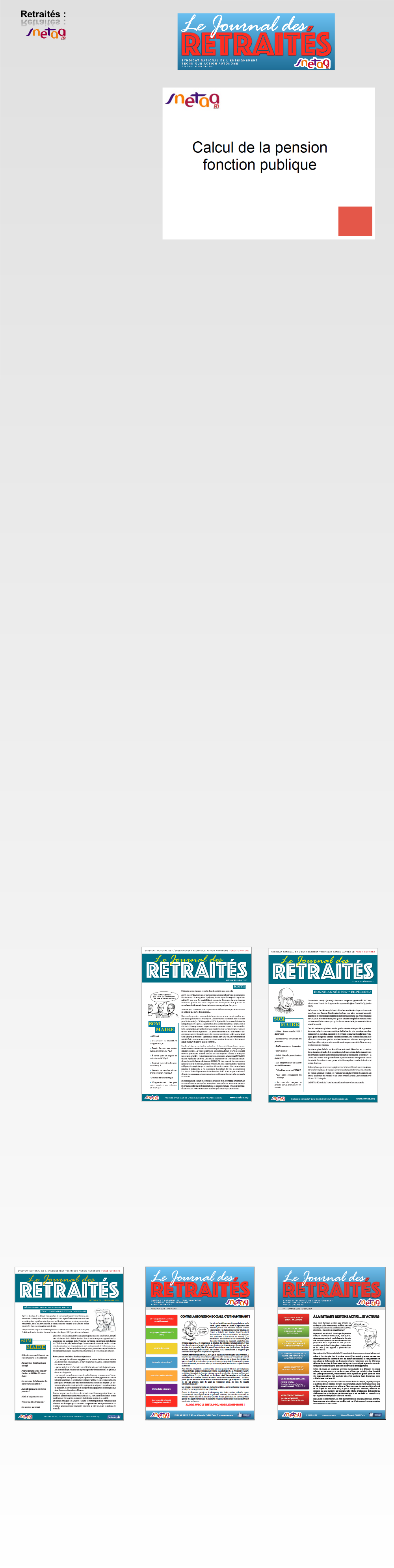Open the 'Calcul de la pension fonction publique' slideshow
Image resolution: width=394 pixels, height=1568 pixels.
(268, 163)
